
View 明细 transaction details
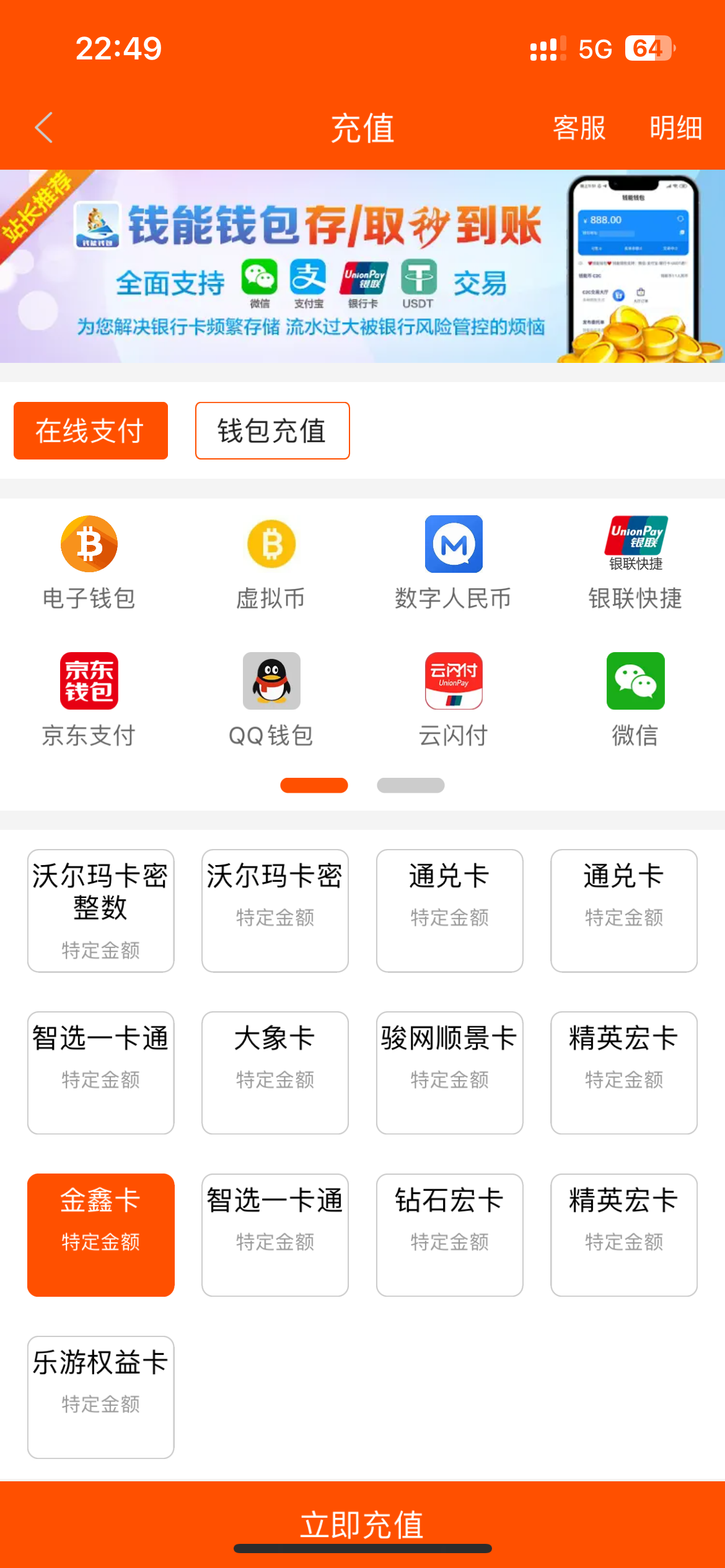coord(675,128)
